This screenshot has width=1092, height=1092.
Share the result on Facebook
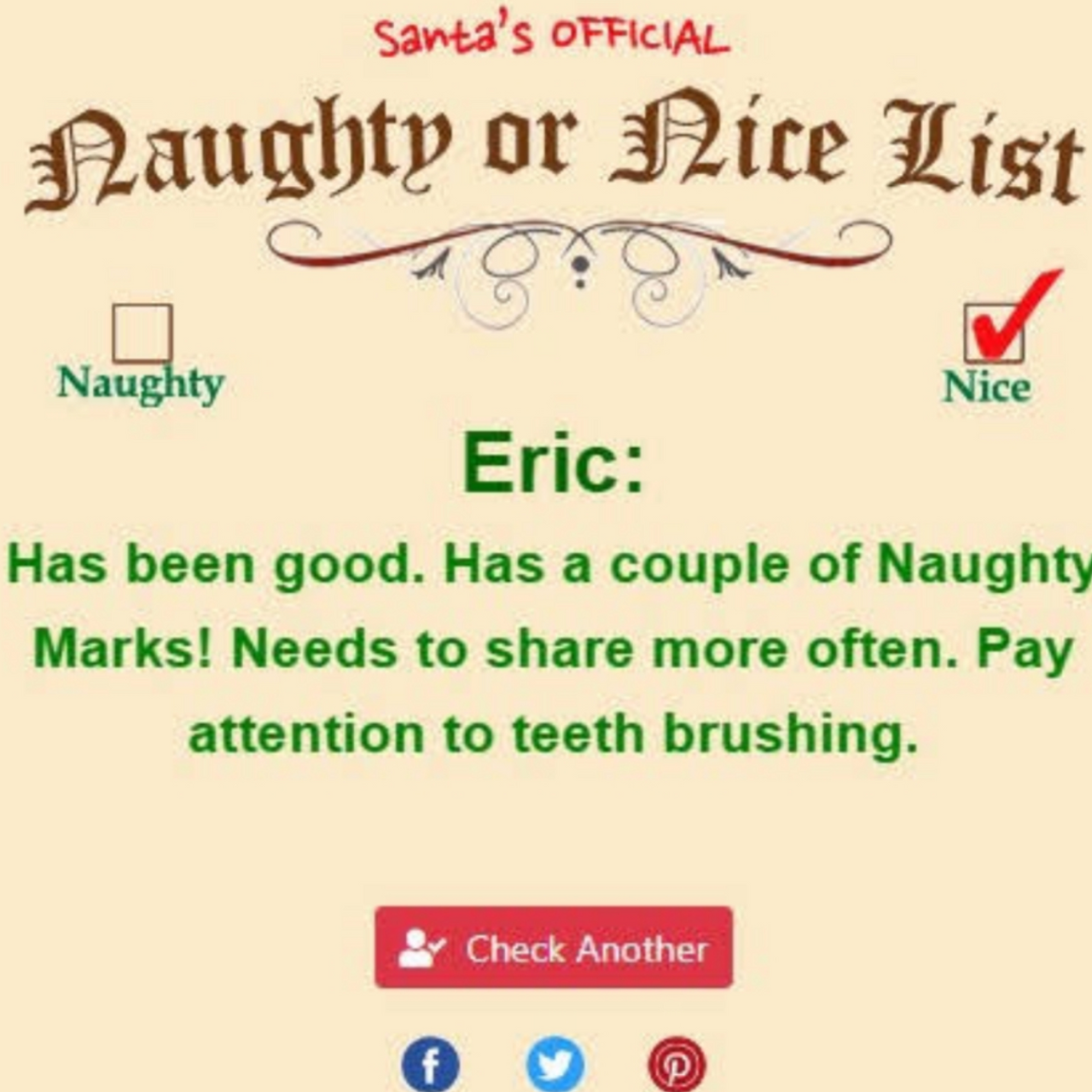pos(430,1065)
